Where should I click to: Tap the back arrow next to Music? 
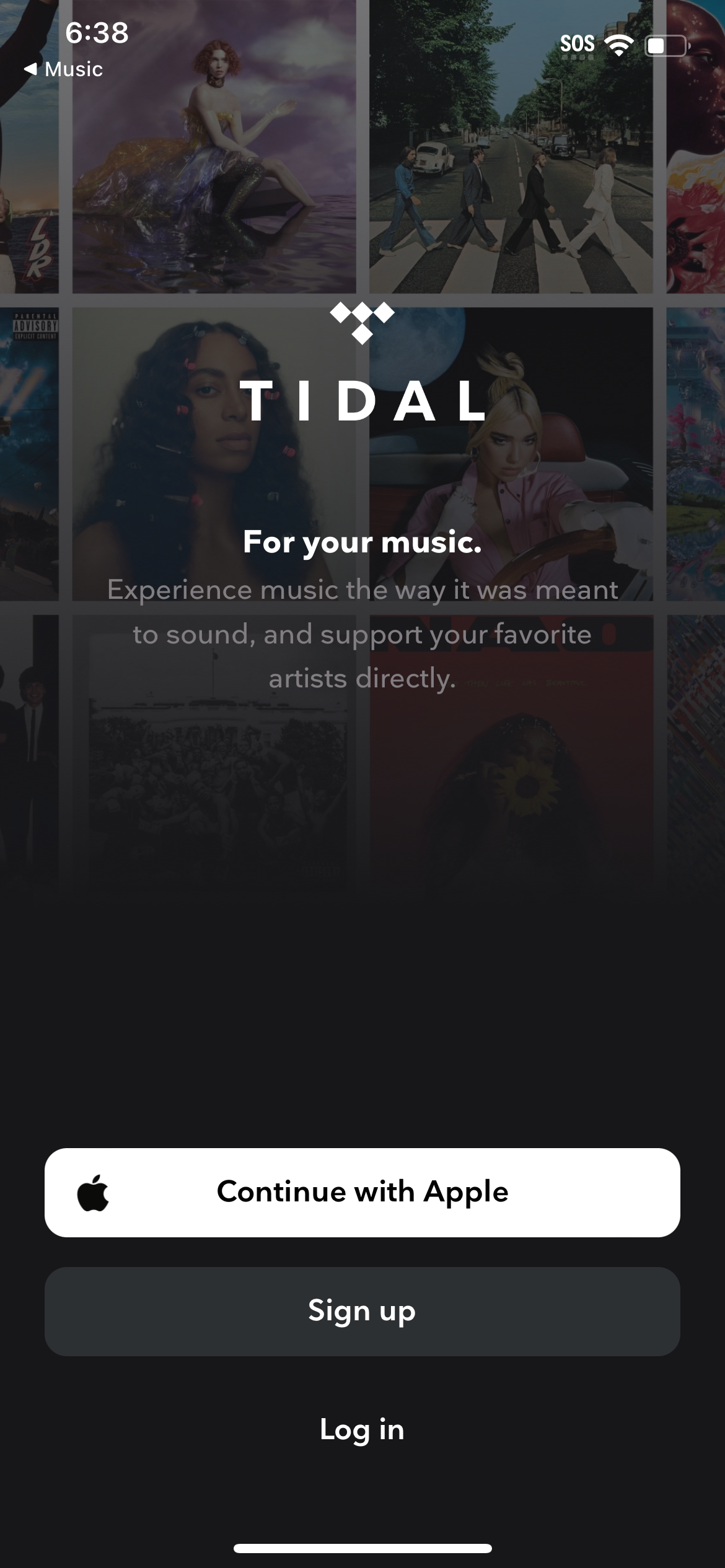point(32,69)
